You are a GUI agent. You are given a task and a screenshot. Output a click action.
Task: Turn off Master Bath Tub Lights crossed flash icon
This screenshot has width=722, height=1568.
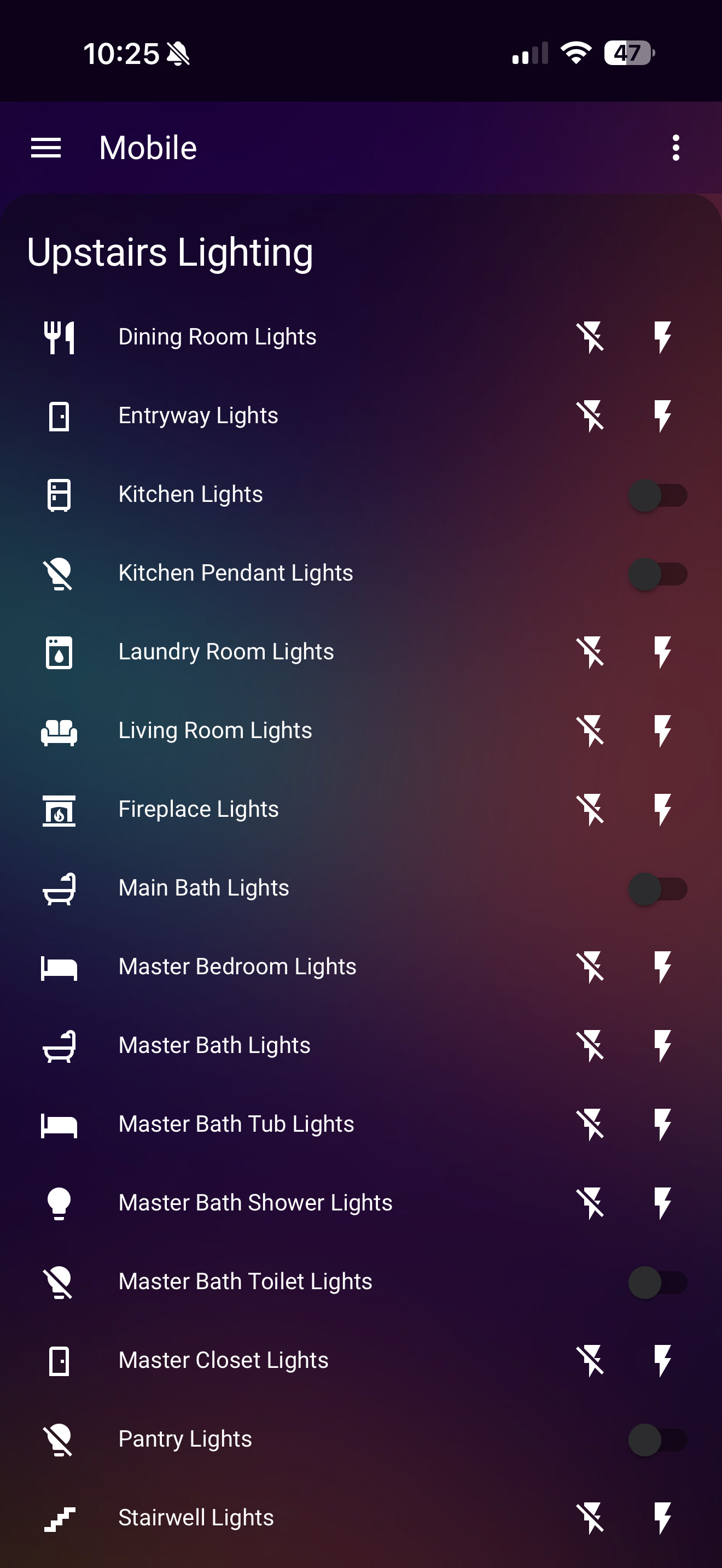point(590,1124)
